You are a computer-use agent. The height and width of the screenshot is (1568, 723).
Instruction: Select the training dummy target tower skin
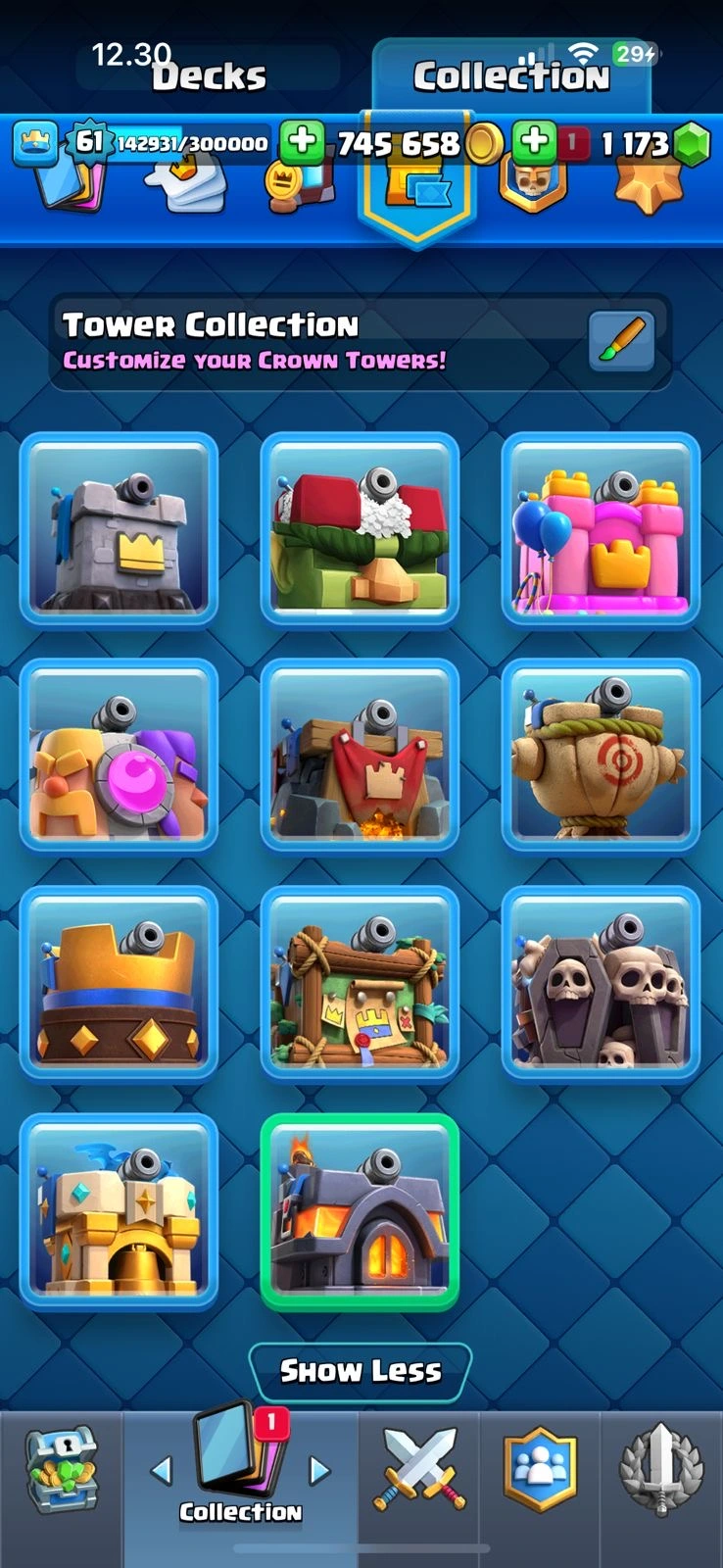point(601,756)
